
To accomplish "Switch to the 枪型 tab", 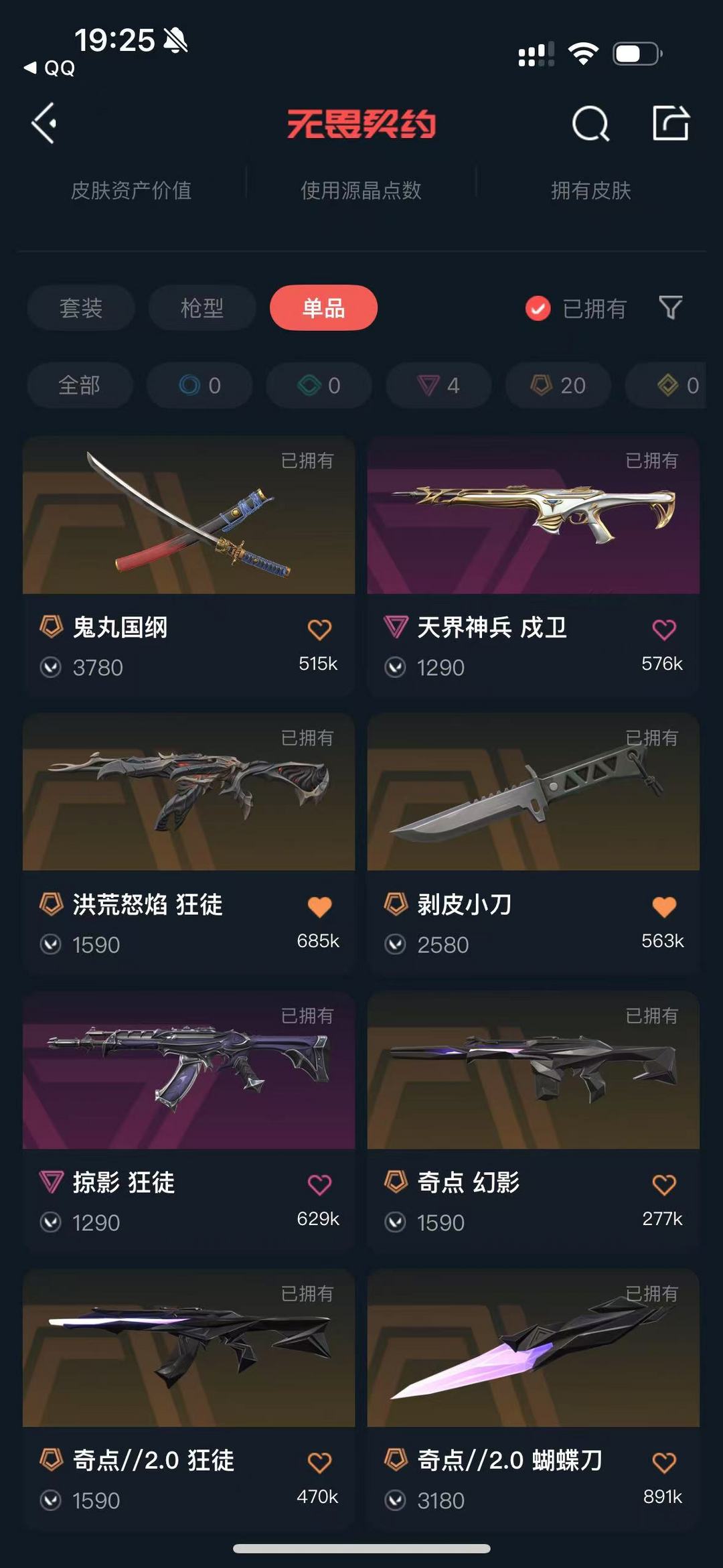I will [202, 307].
